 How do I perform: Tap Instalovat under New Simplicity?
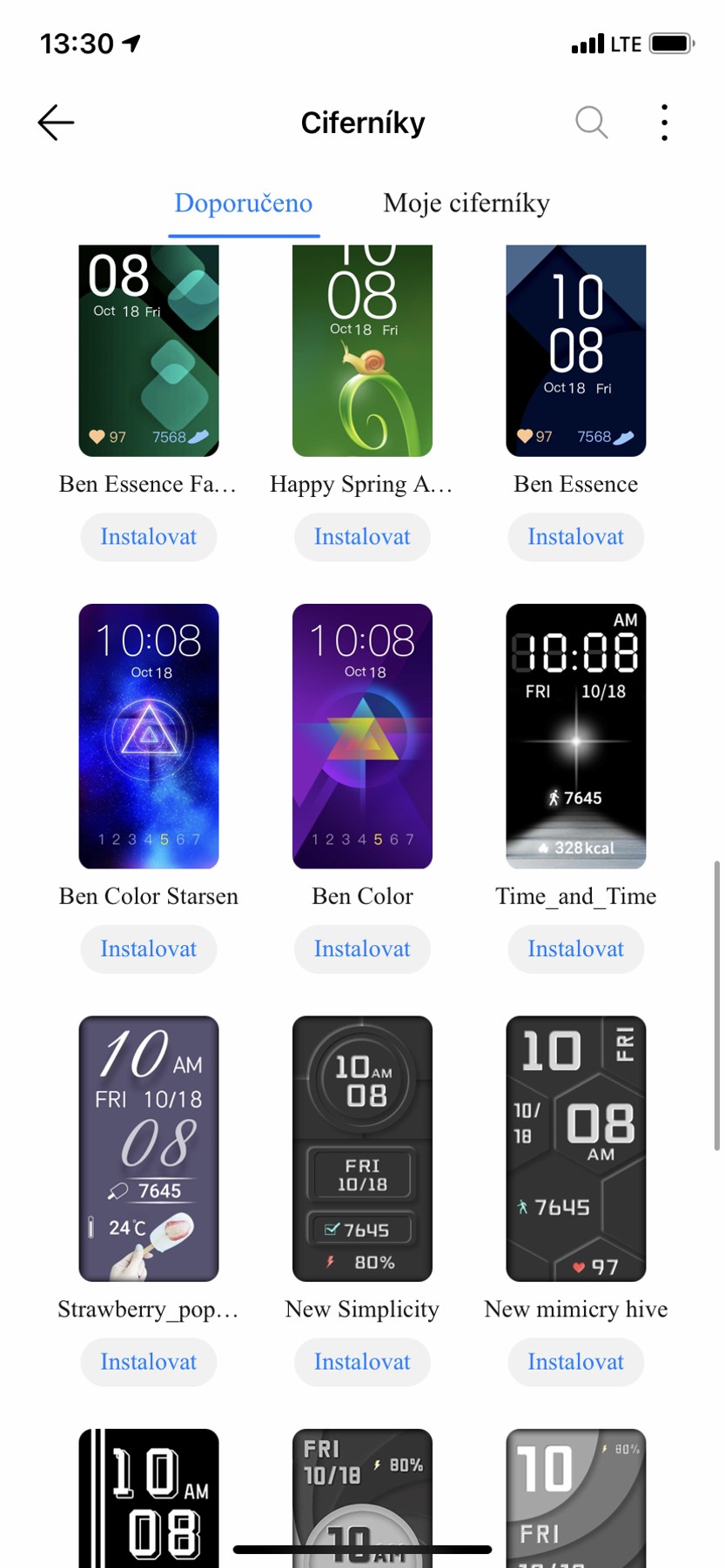coord(362,1362)
